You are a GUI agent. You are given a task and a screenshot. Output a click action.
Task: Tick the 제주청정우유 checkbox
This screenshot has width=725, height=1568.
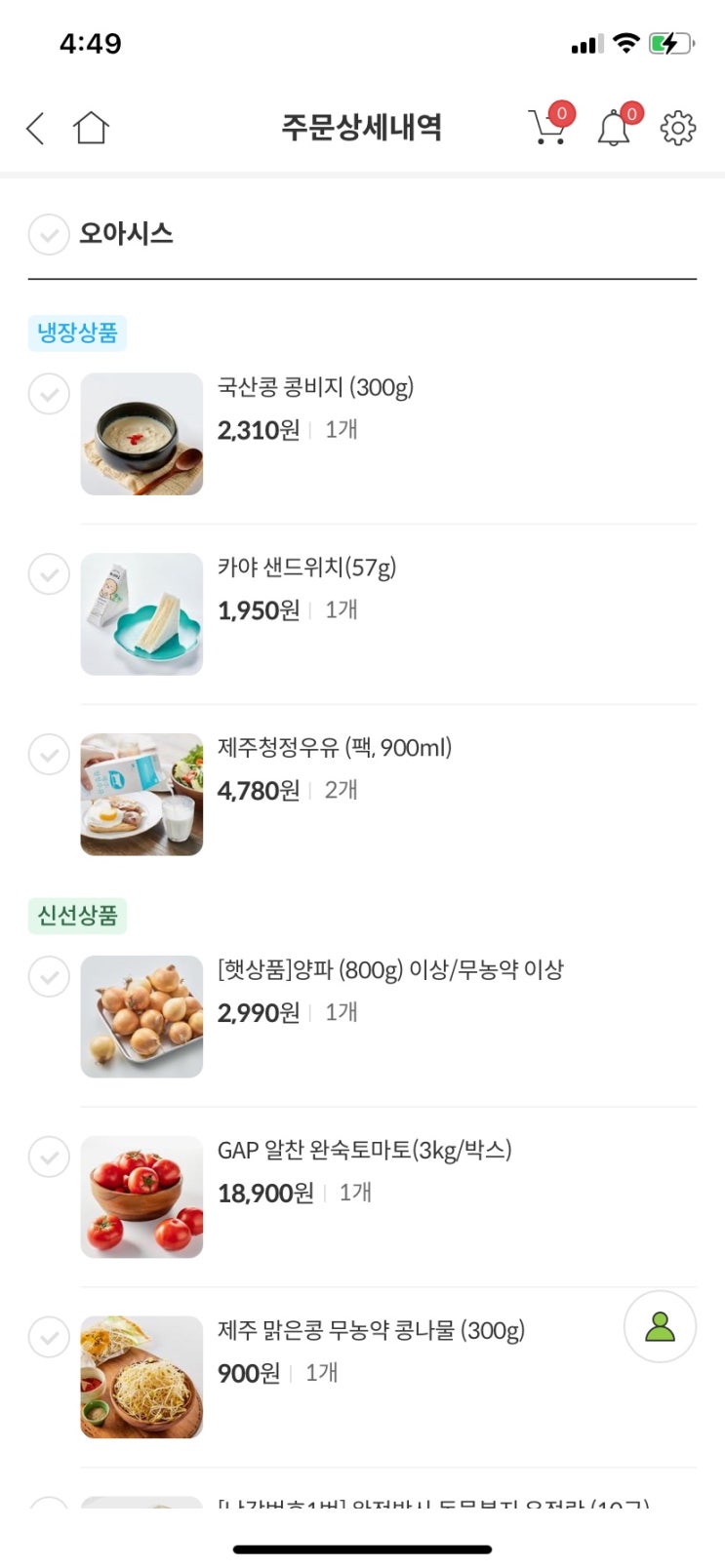point(49,754)
